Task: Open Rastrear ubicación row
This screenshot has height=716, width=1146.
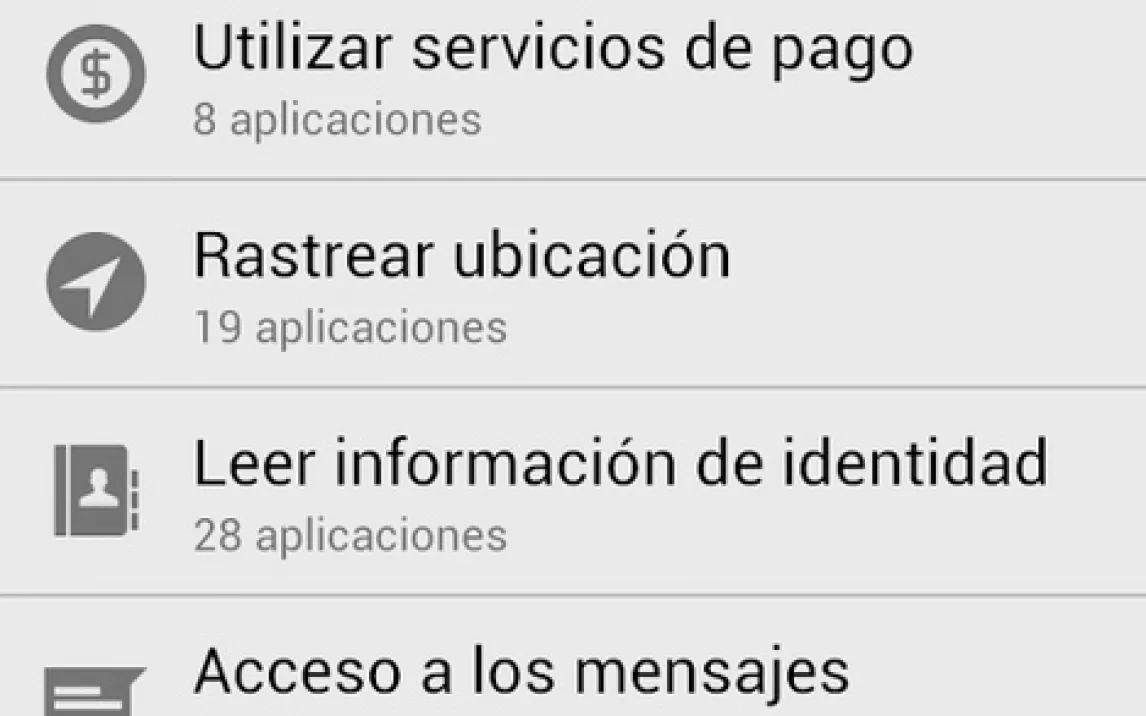Action: click(462, 284)
